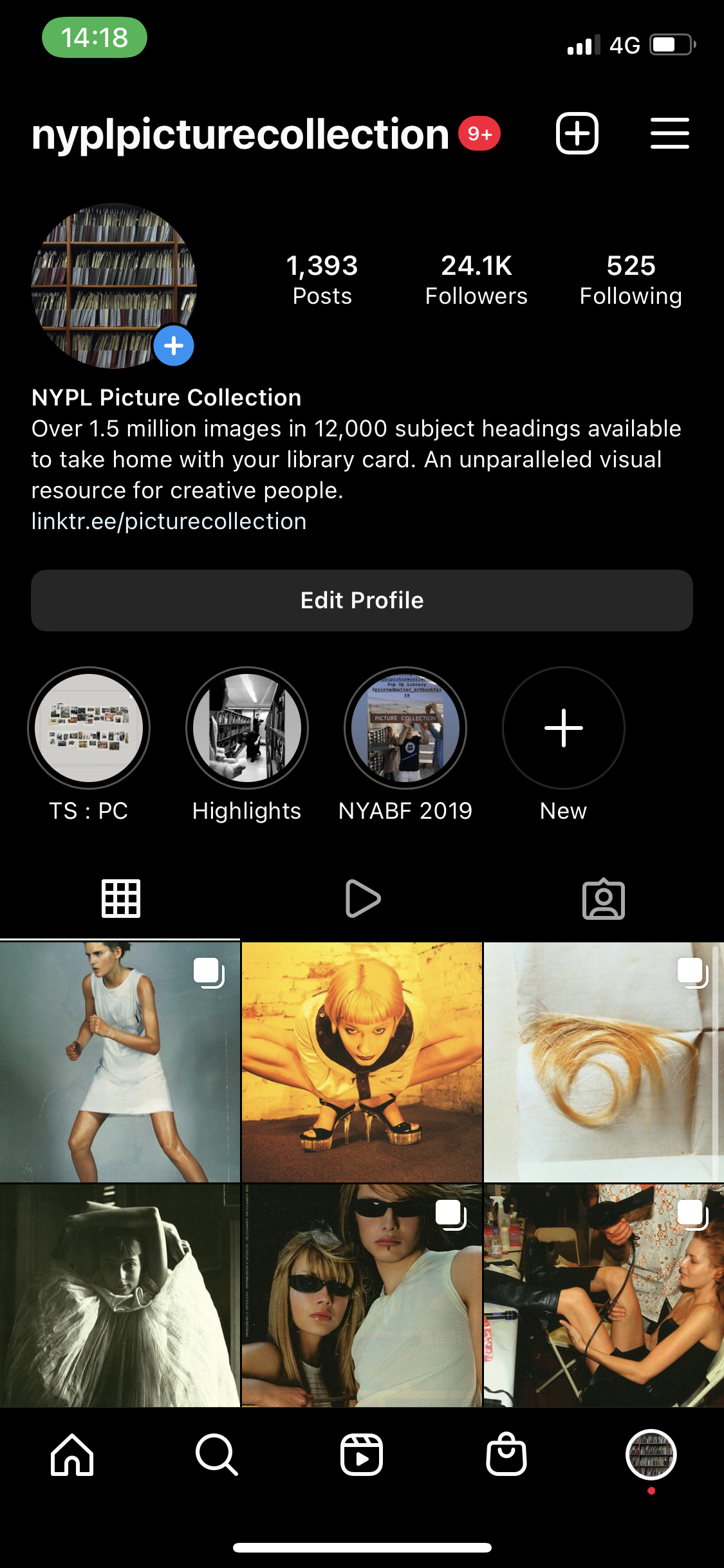Open the linktr.ee/picturecollection link
The image size is (724, 1568).
point(169,521)
